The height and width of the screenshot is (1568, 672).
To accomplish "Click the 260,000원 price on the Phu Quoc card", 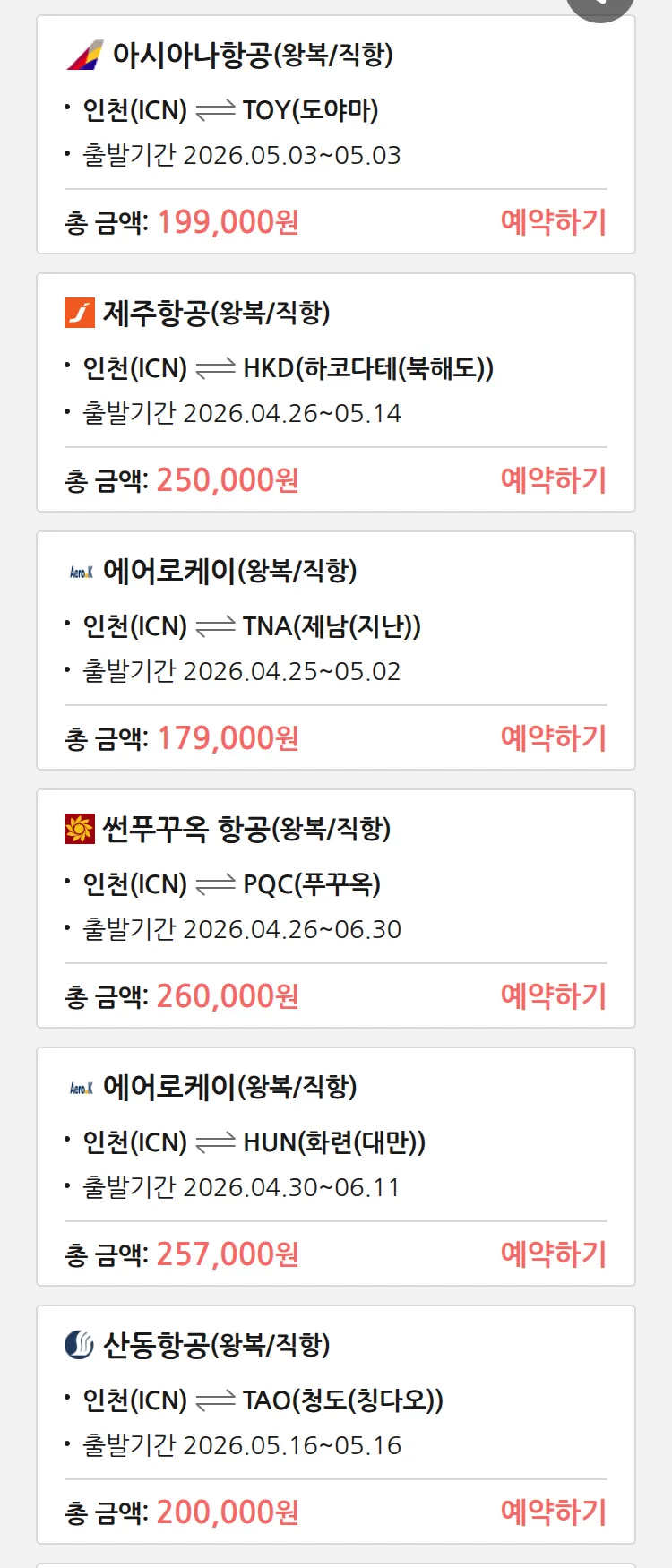I will pyautogui.click(x=227, y=995).
